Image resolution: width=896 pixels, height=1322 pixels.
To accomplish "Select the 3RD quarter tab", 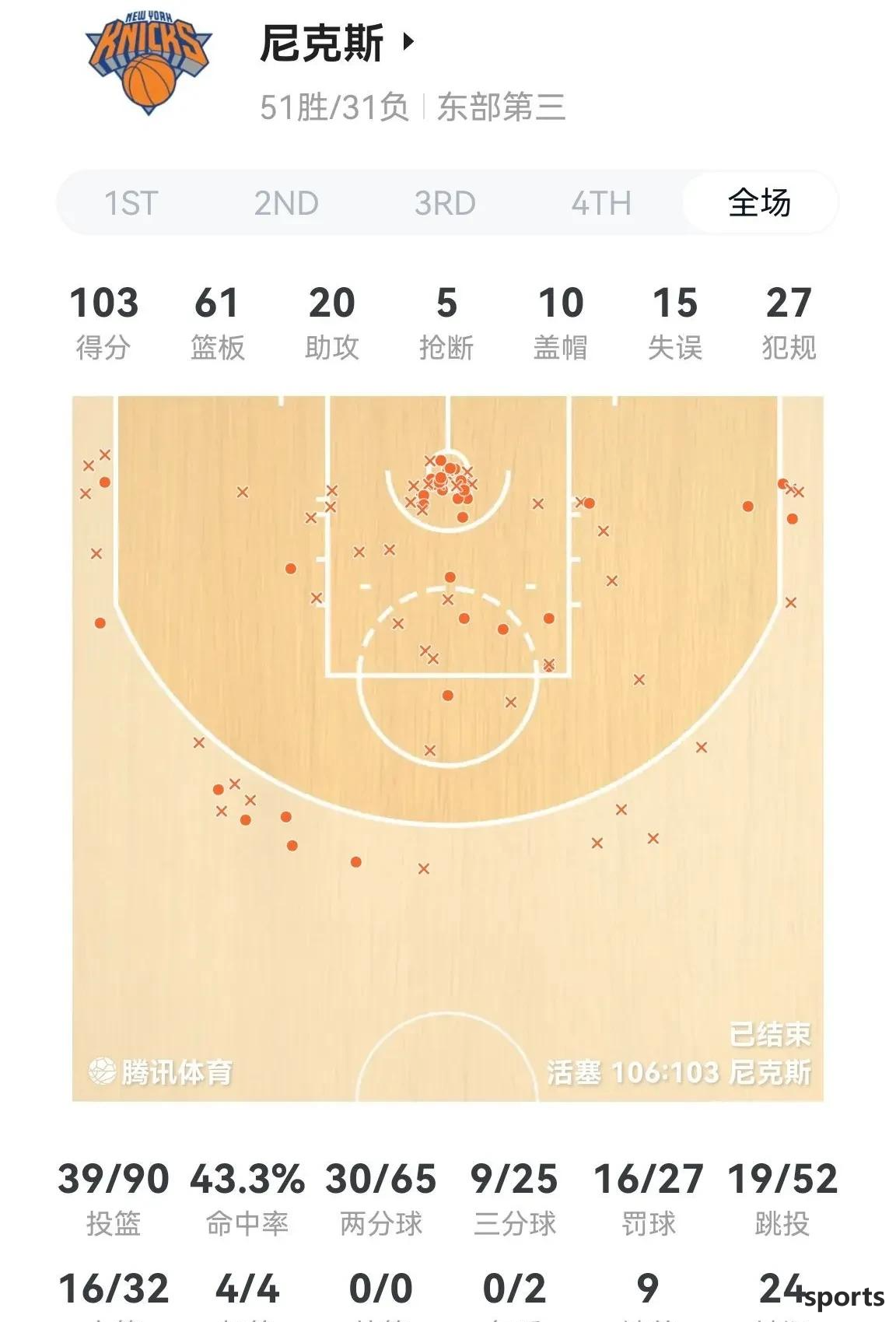I will pyautogui.click(x=444, y=204).
